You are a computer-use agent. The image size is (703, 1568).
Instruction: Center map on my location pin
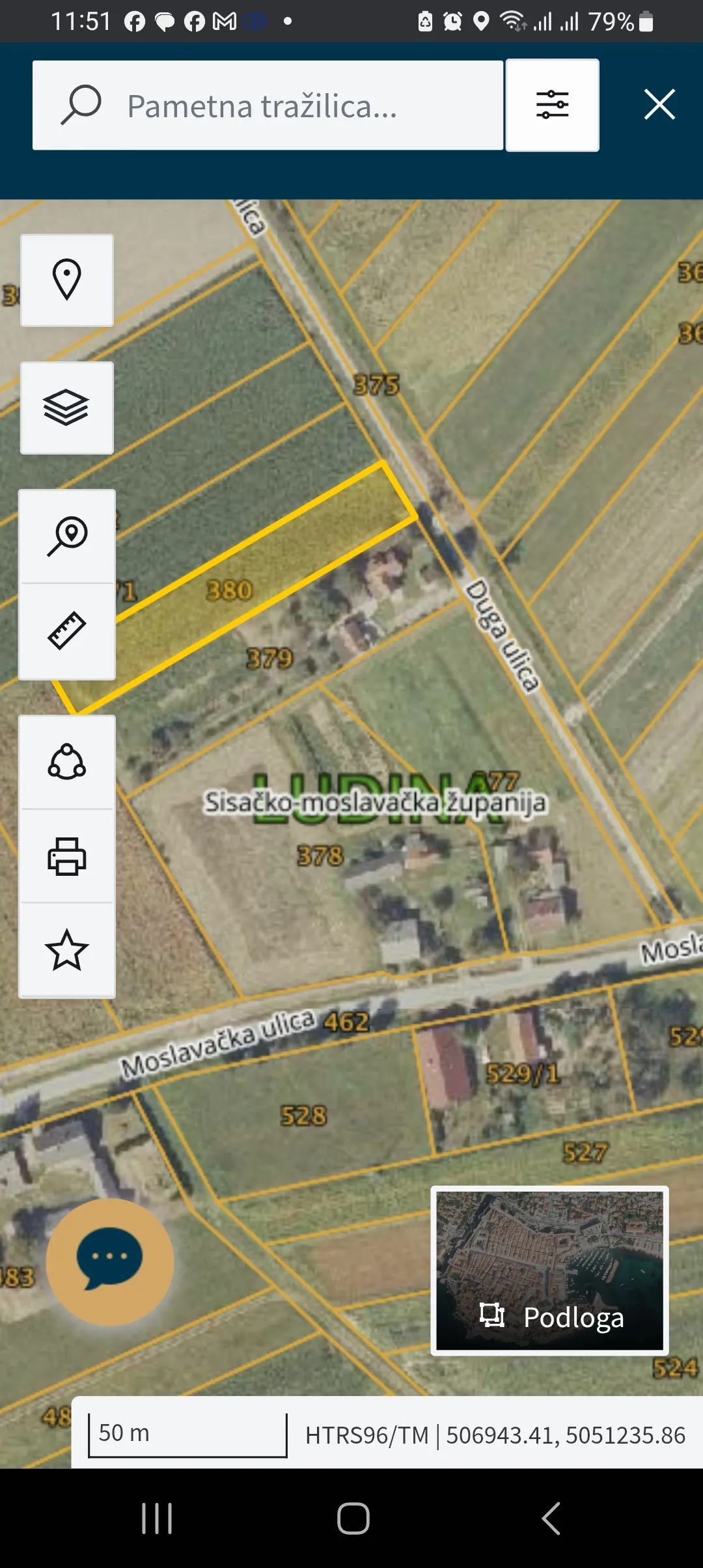point(67,280)
